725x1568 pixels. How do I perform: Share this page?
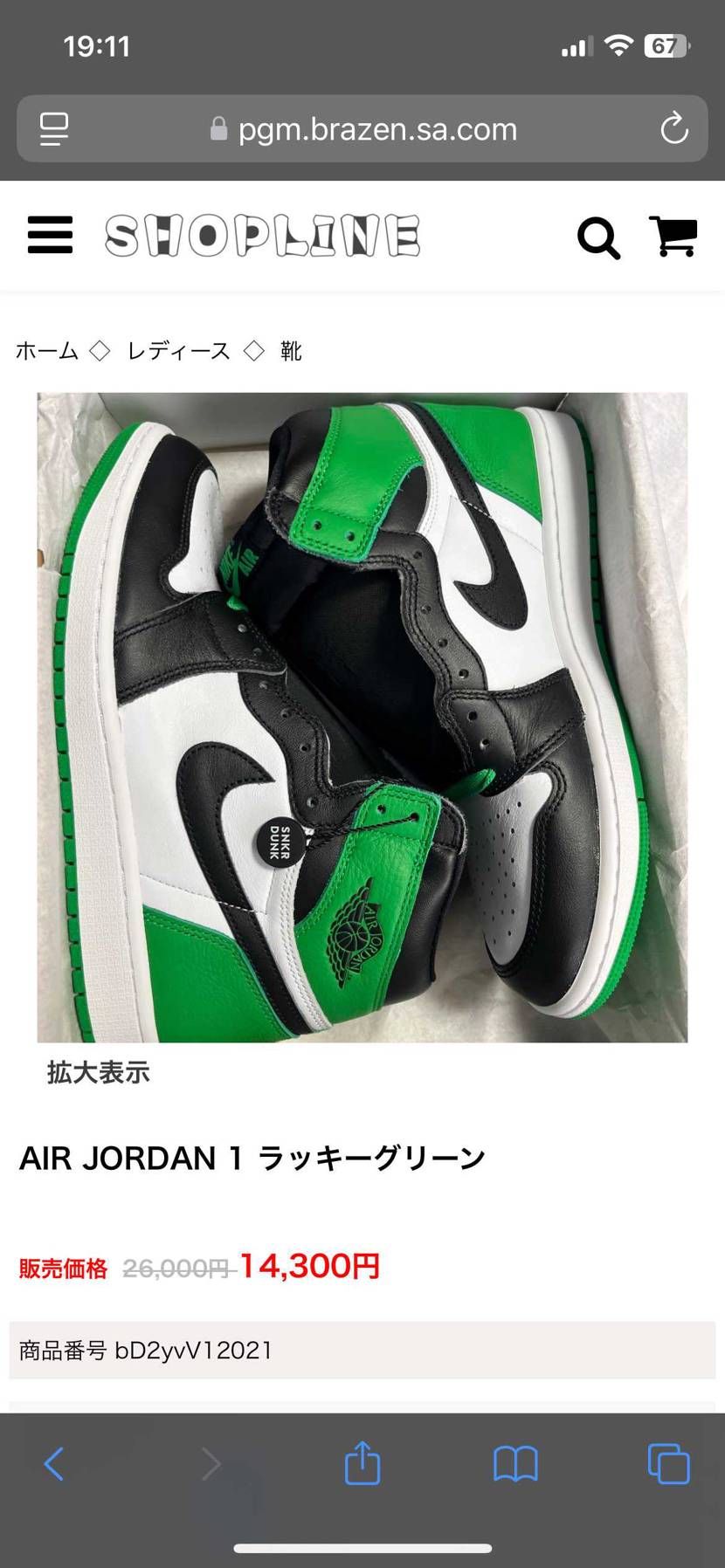coord(362,1462)
